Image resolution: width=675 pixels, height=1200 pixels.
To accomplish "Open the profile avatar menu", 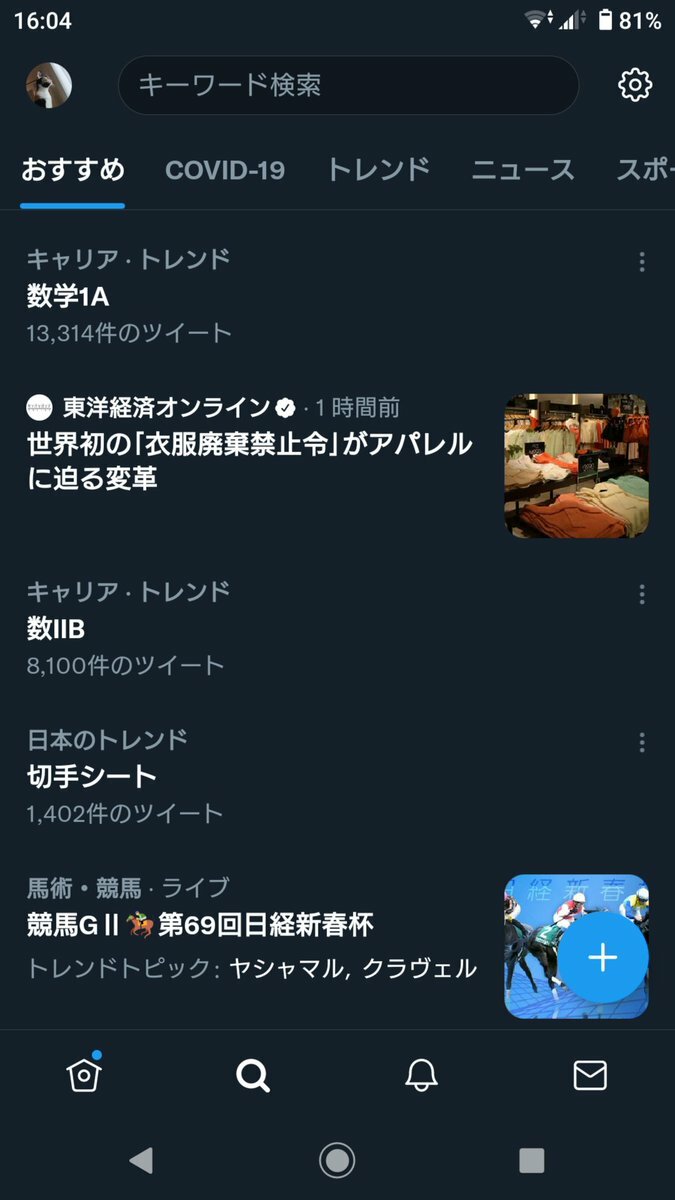I will 48,85.
